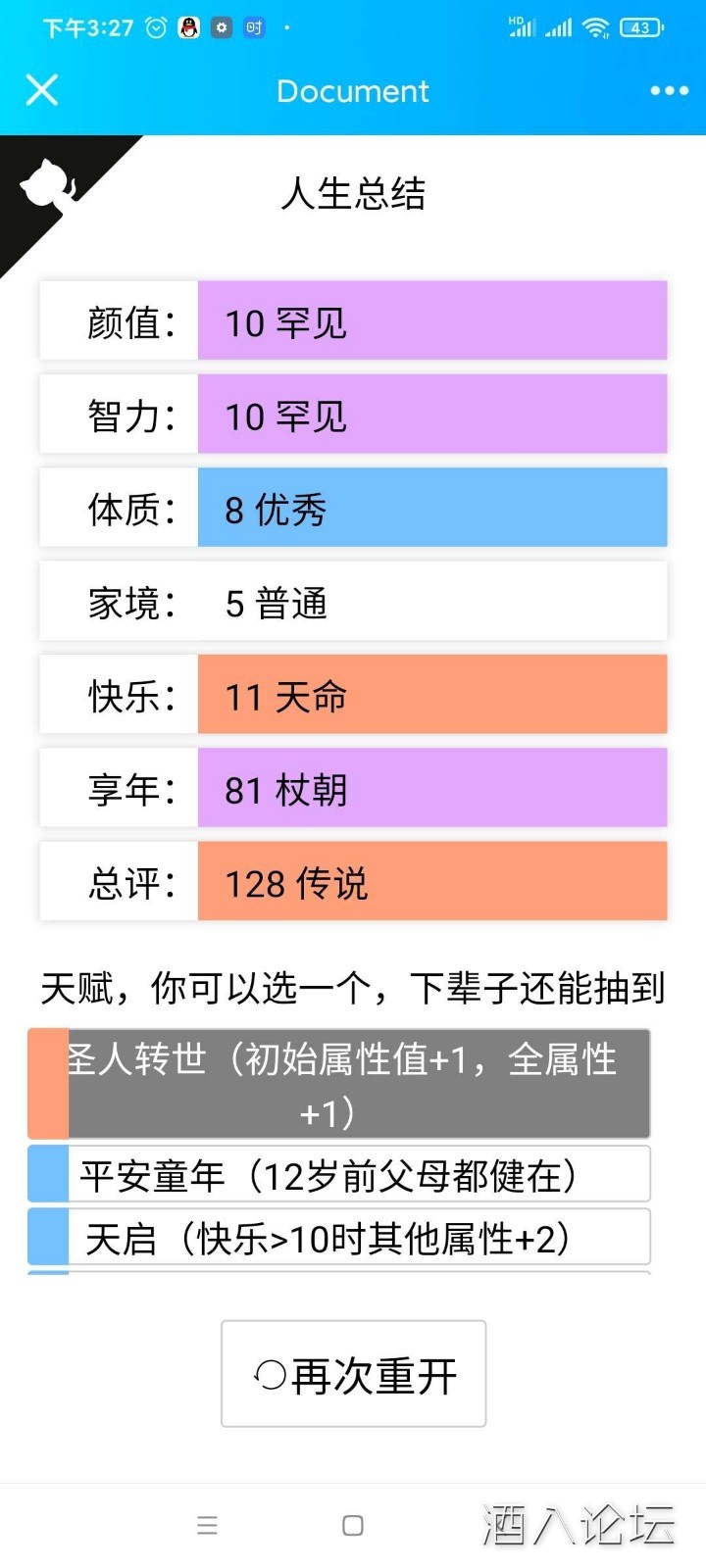Screen dimensions: 706x1568
Task: Tap the Wi-Fi icon in the status bar
Action: [595, 27]
